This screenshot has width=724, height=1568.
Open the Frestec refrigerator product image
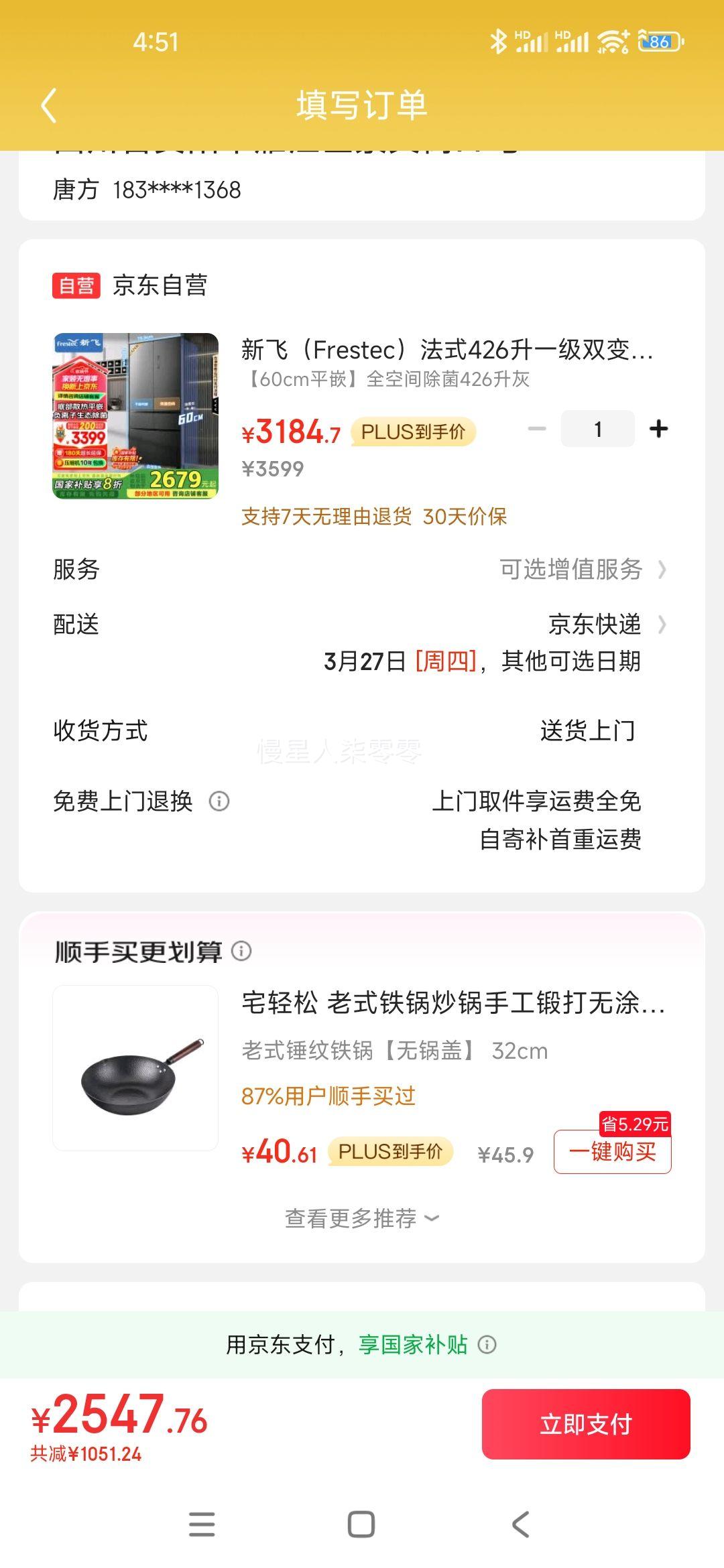point(135,416)
